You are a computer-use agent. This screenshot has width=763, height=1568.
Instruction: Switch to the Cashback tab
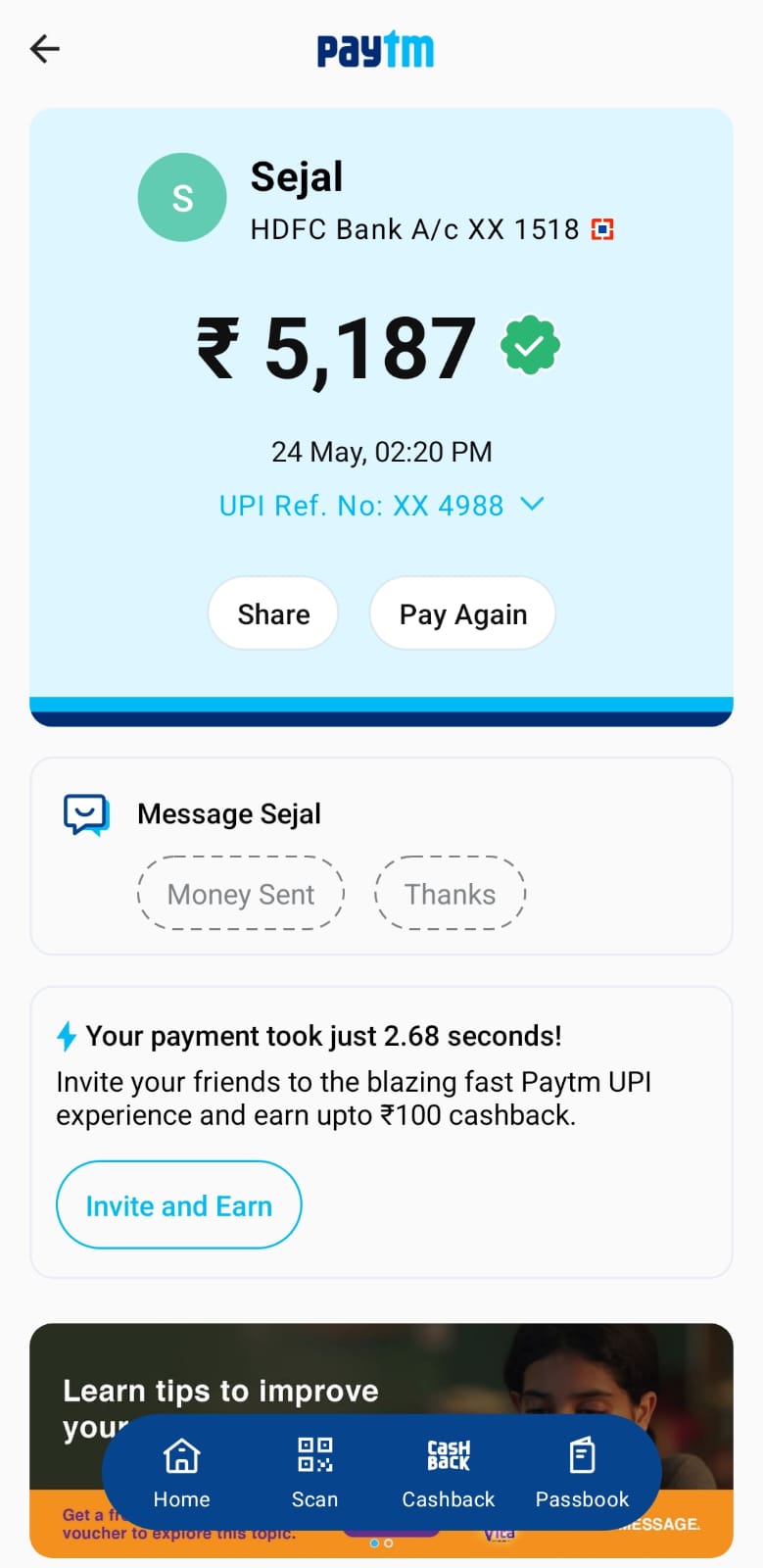pos(449,1472)
